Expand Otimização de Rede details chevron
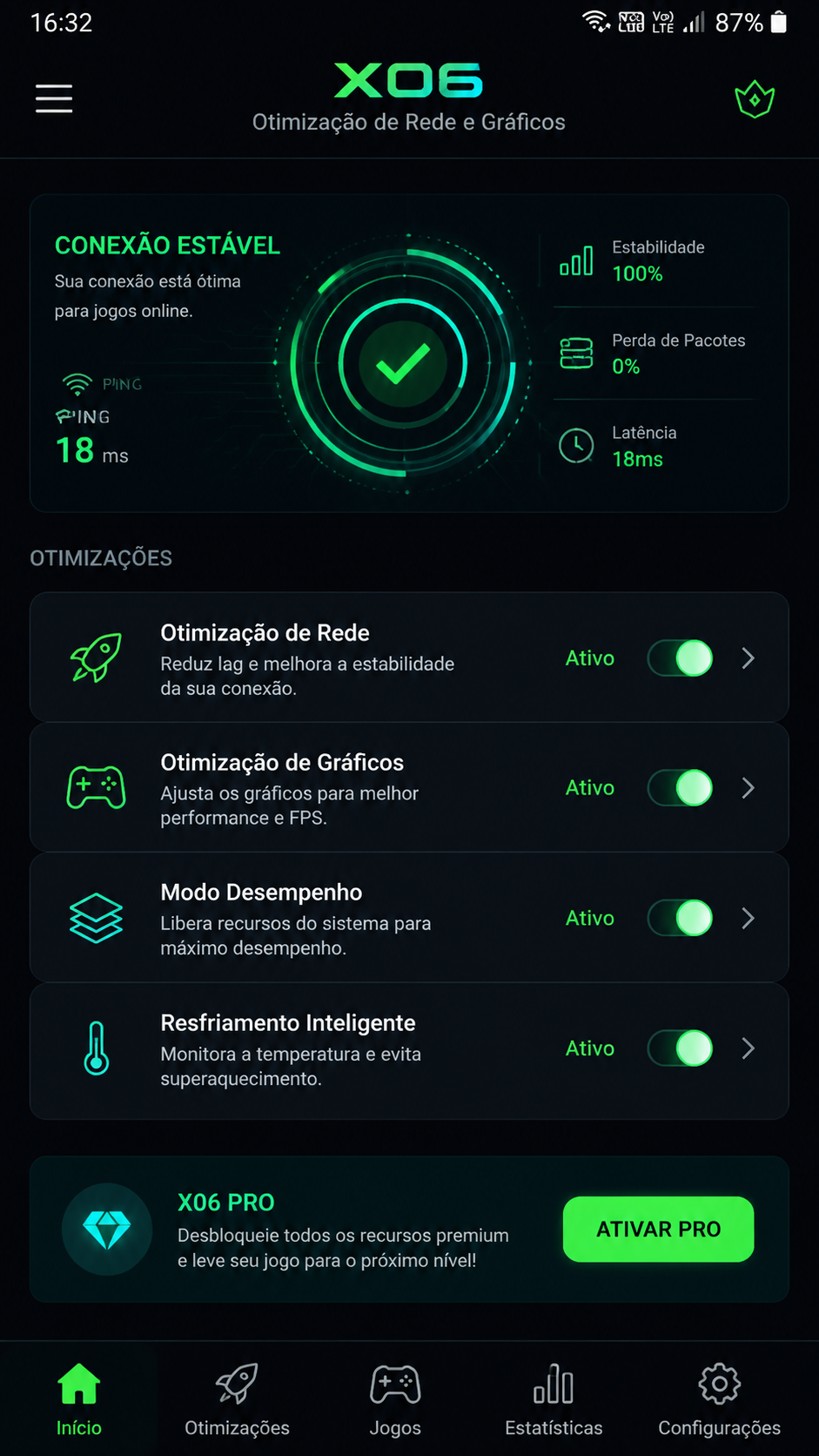The image size is (819, 1456). click(748, 658)
